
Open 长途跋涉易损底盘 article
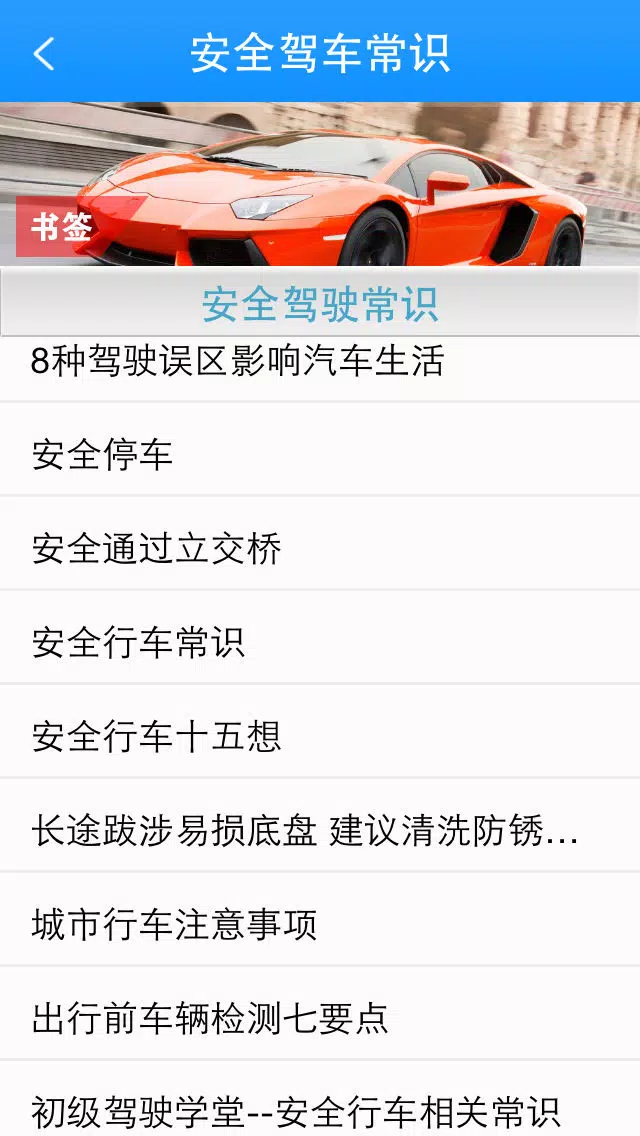[x=305, y=831]
